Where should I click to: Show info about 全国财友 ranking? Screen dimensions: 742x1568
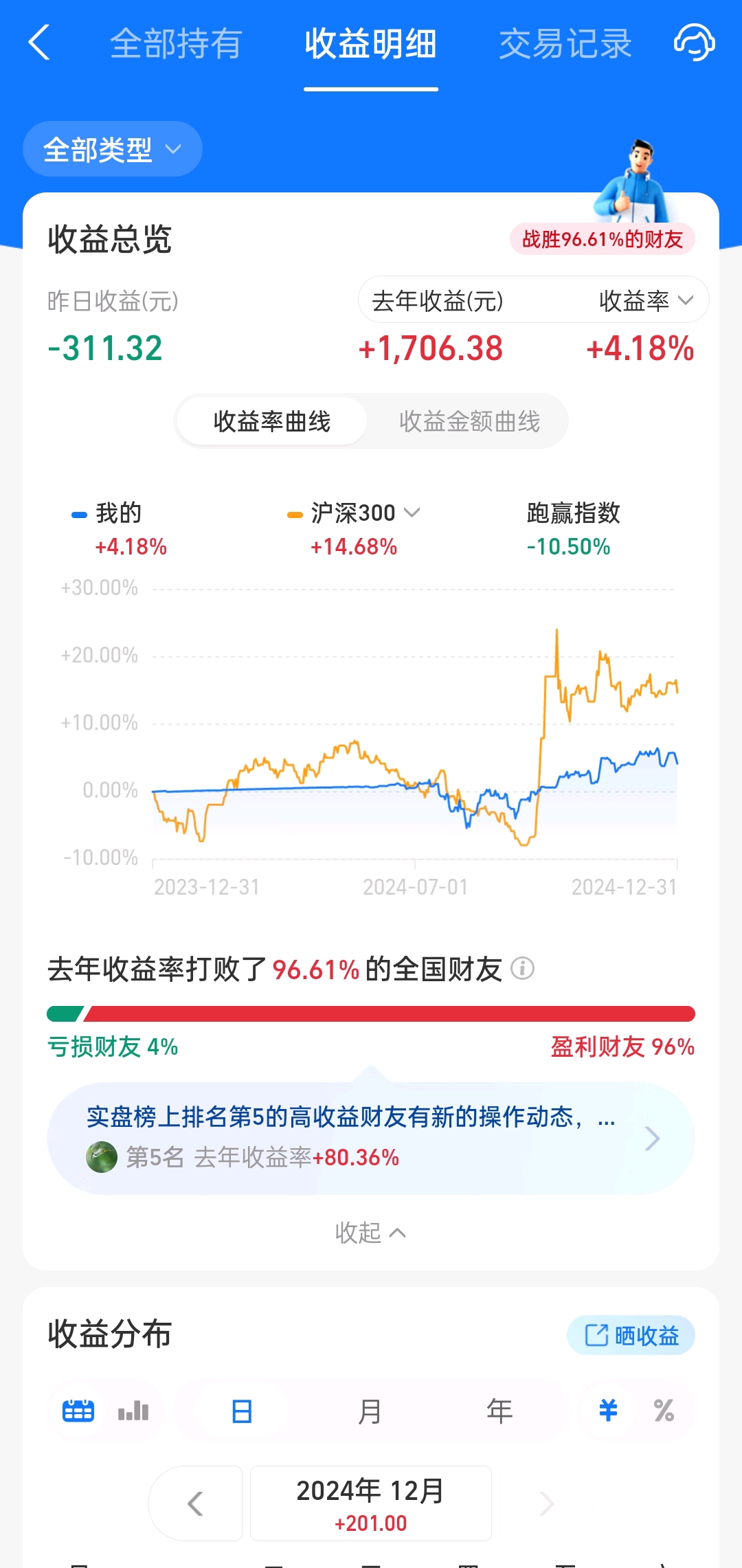coord(522,969)
